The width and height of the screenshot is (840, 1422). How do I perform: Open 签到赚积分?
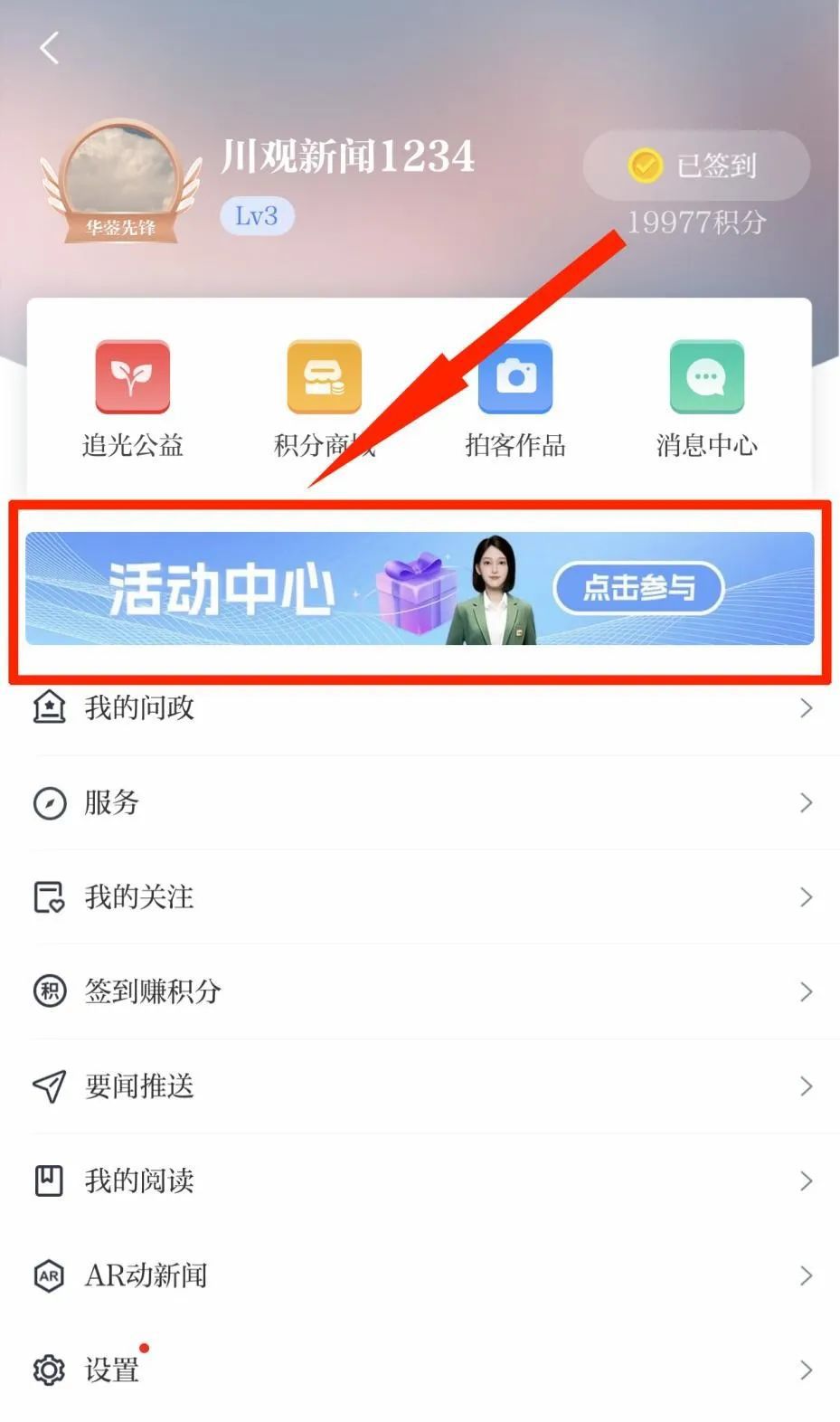pyautogui.click(x=420, y=991)
